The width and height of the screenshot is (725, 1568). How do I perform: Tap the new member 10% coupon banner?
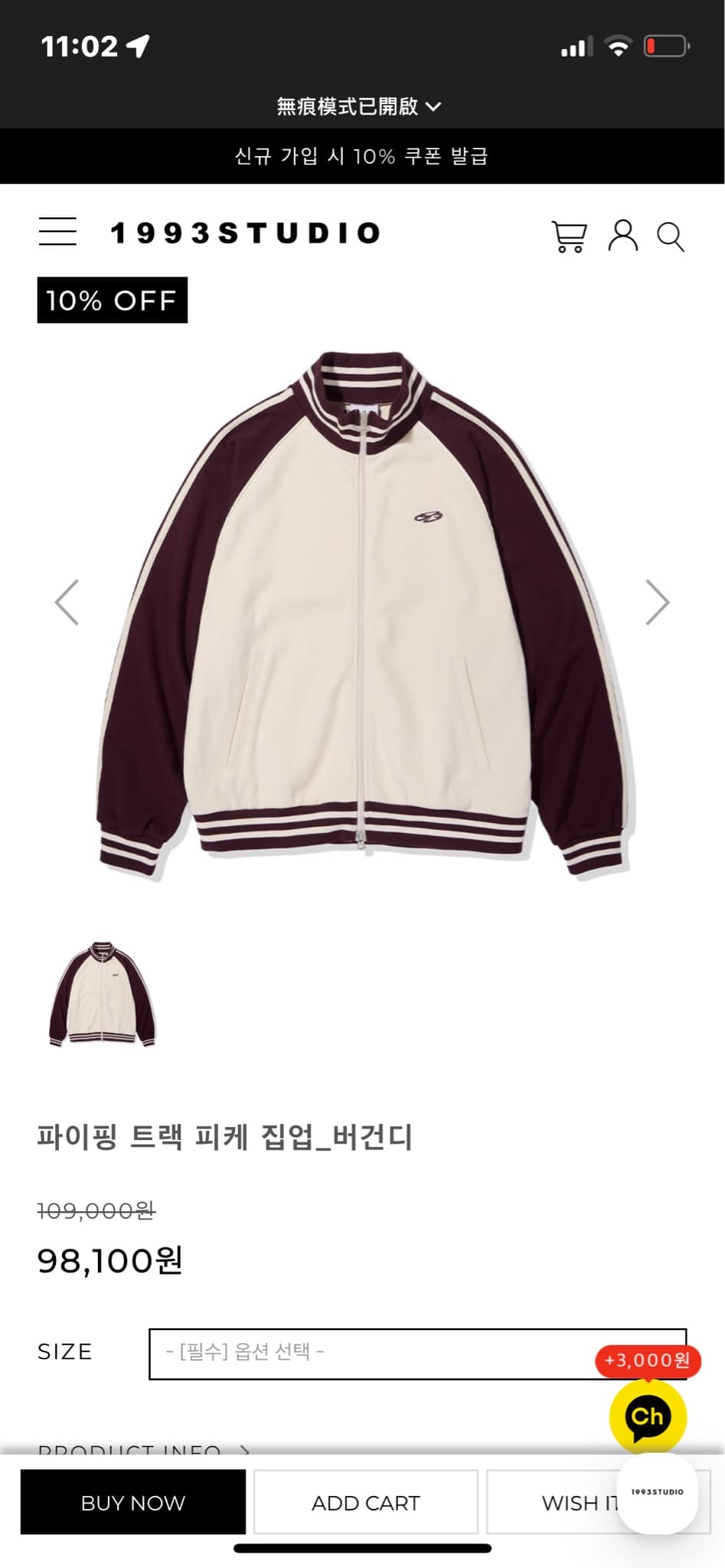point(362,156)
